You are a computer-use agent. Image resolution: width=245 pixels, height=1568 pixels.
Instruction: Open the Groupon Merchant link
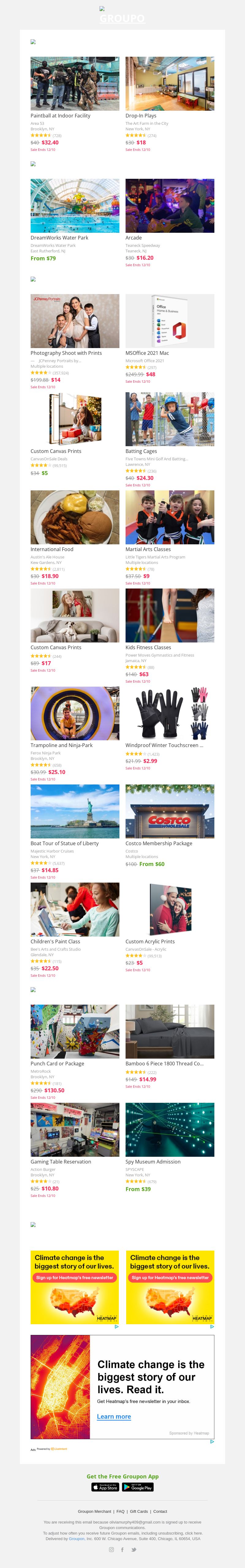click(x=94, y=1511)
